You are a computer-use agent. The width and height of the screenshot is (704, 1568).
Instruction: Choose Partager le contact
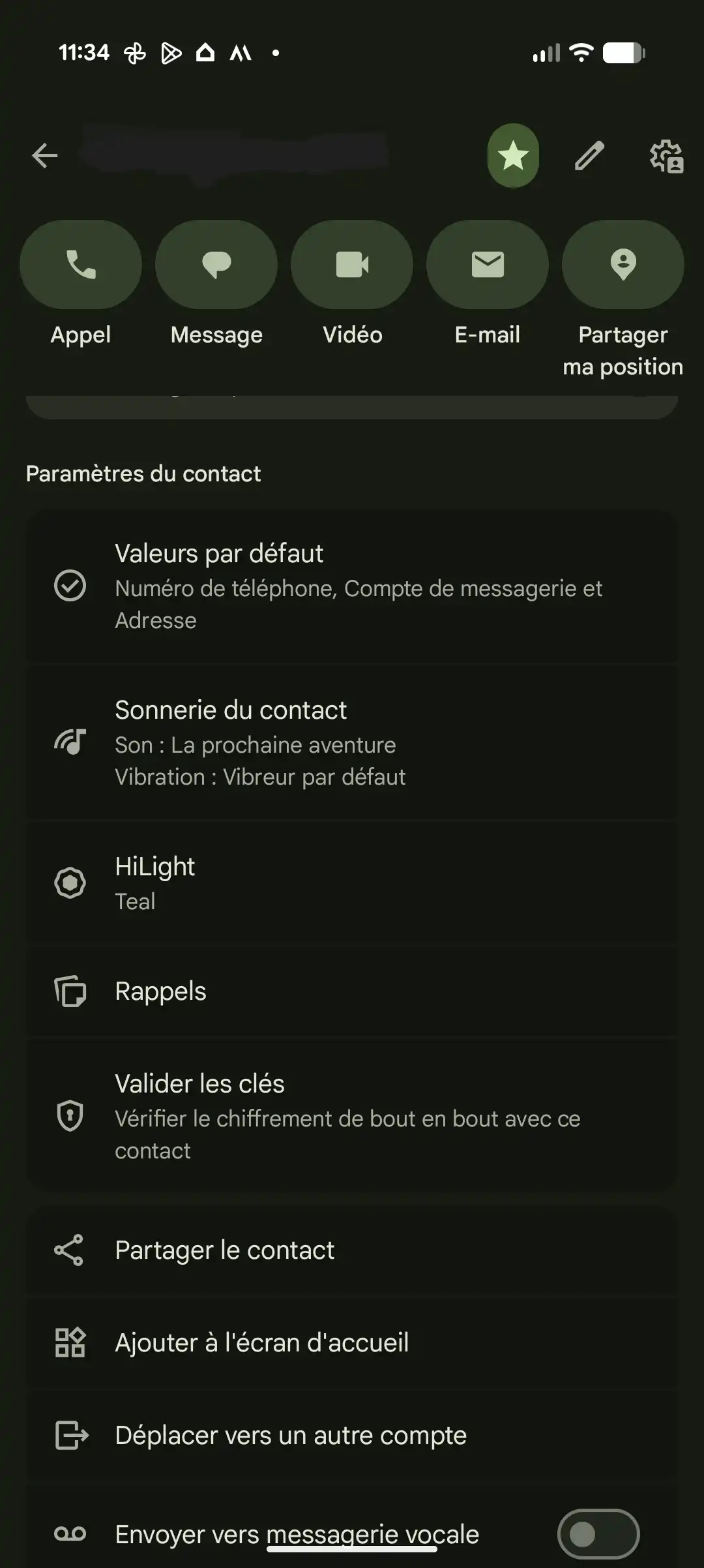[x=352, y=1250]
